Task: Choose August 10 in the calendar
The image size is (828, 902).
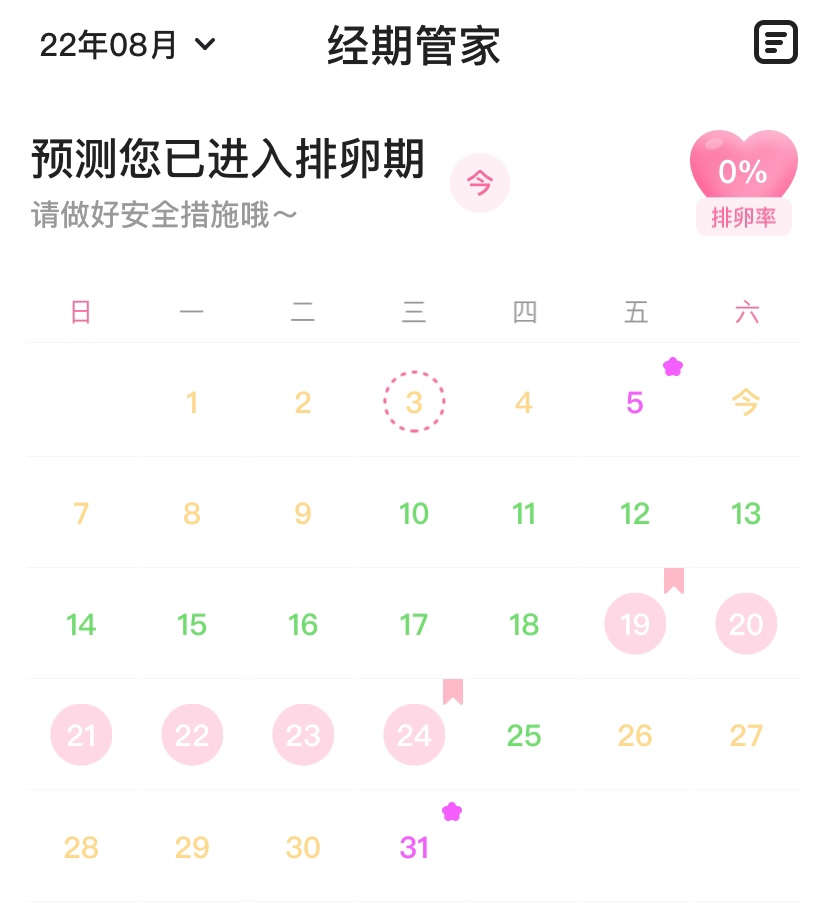Action: [414, 513]
